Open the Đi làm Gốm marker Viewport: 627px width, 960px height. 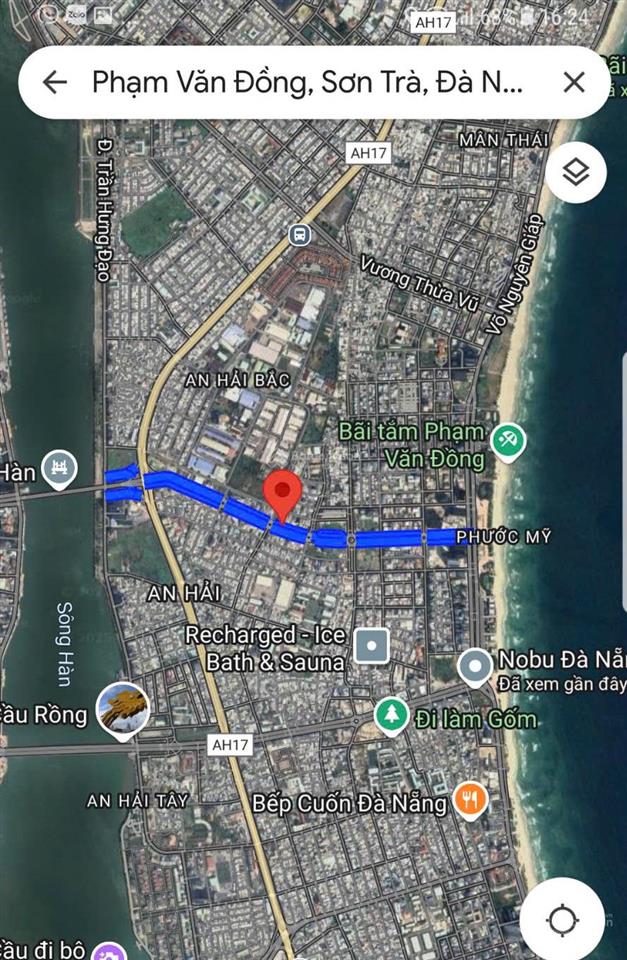coord(392,716)
